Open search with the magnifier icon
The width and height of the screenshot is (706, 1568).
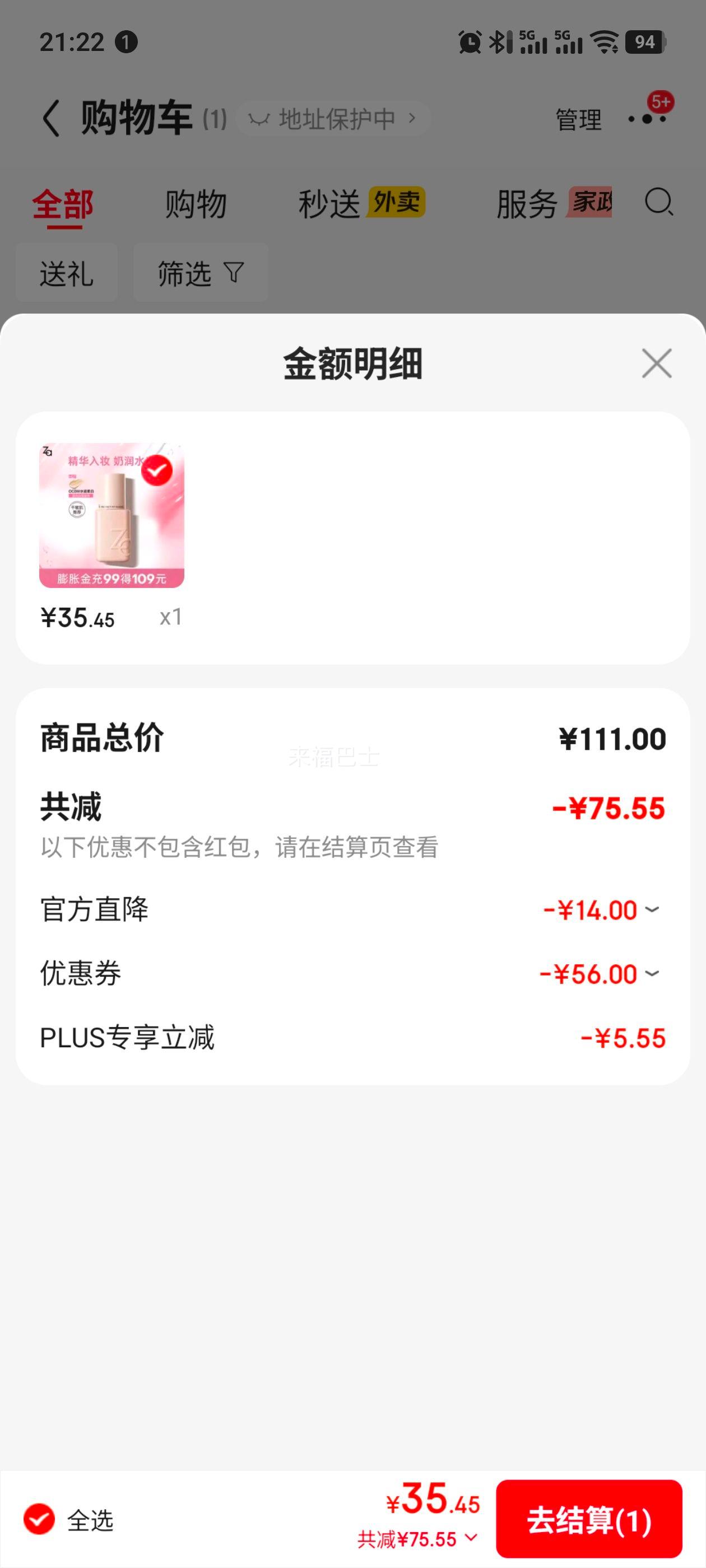coord(659,203)
